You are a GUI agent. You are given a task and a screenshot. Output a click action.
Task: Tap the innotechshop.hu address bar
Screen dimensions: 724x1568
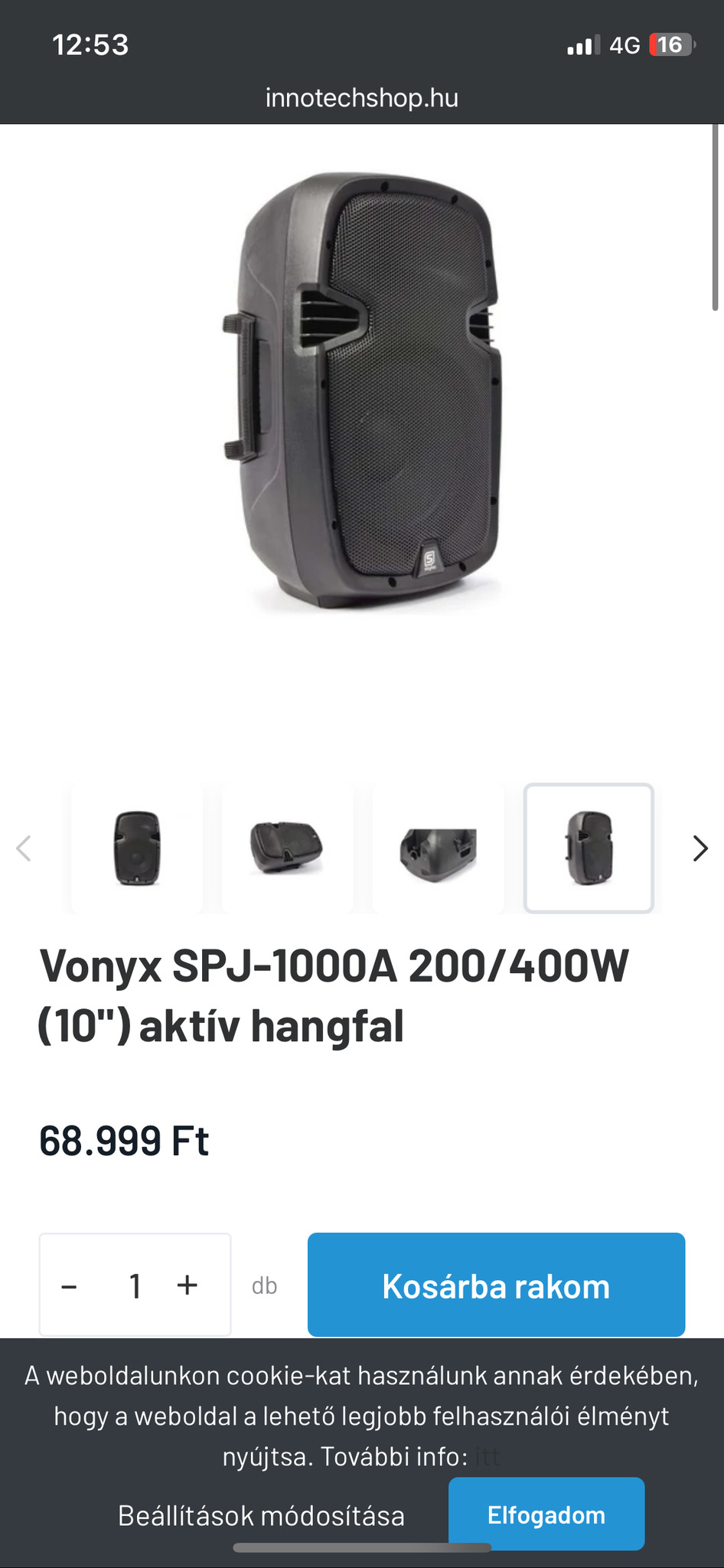click(x=362, y=98)
